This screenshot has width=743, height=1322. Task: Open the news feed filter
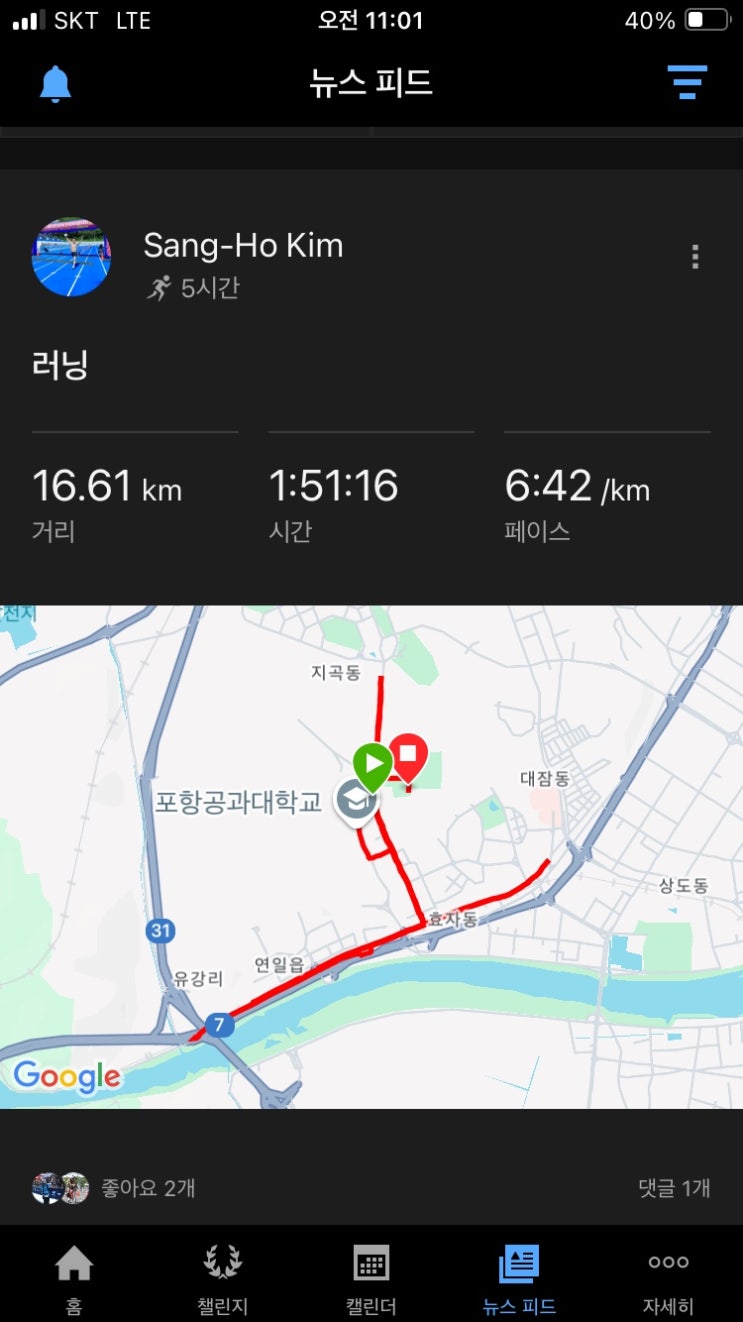(x=687, y=82)
